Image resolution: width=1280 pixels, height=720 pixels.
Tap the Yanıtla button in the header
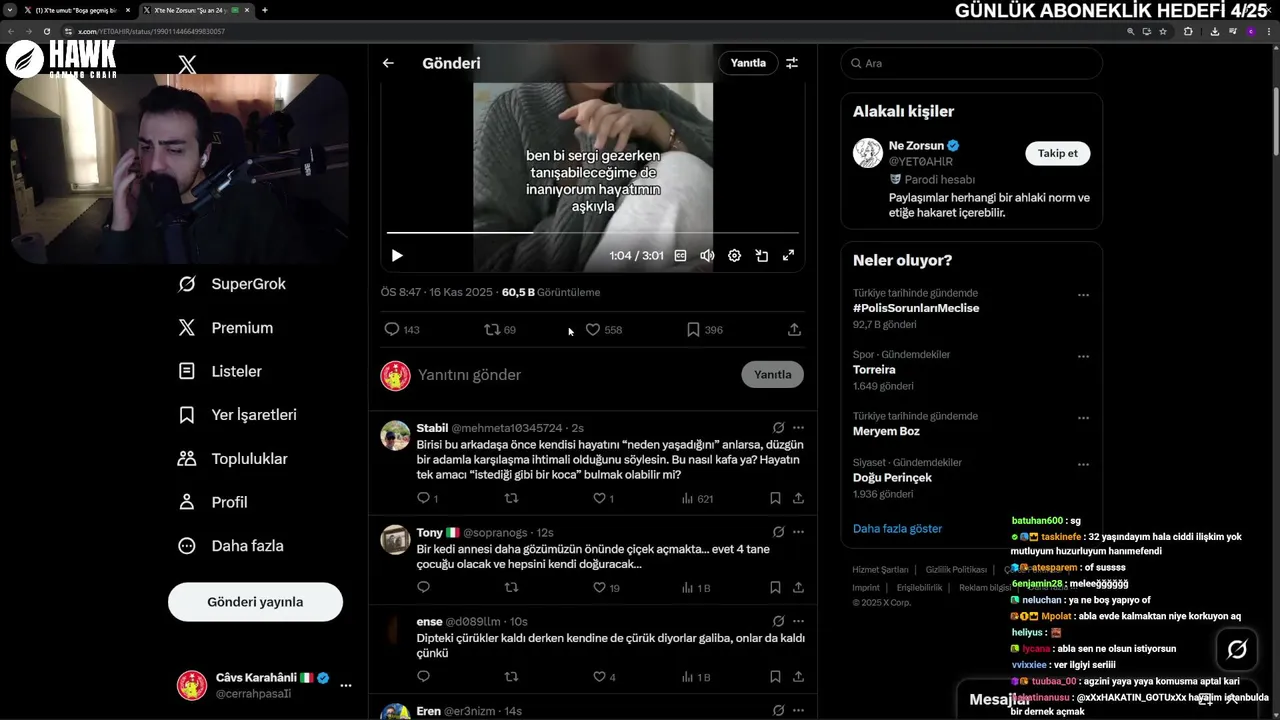click(x=747, y=63)
